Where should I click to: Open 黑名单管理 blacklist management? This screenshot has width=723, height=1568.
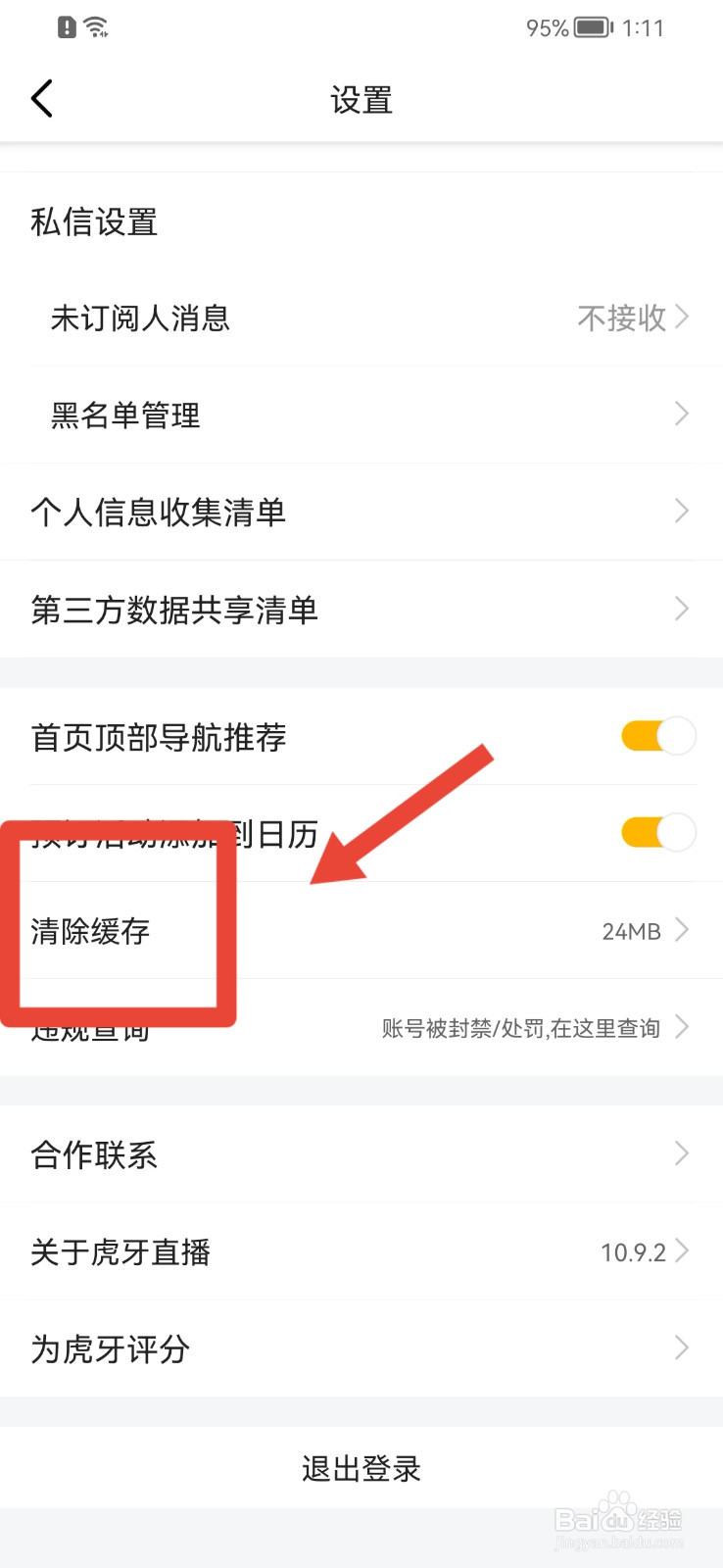click(361, 414)
